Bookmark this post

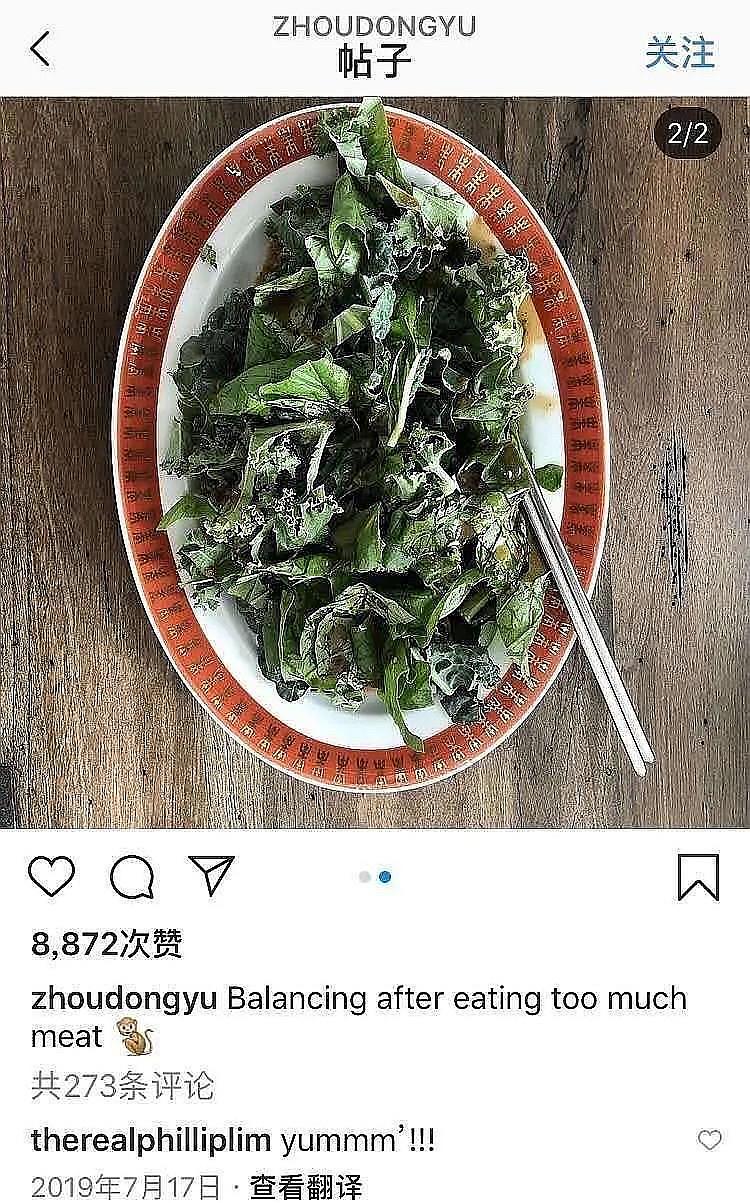click(698, 877)
